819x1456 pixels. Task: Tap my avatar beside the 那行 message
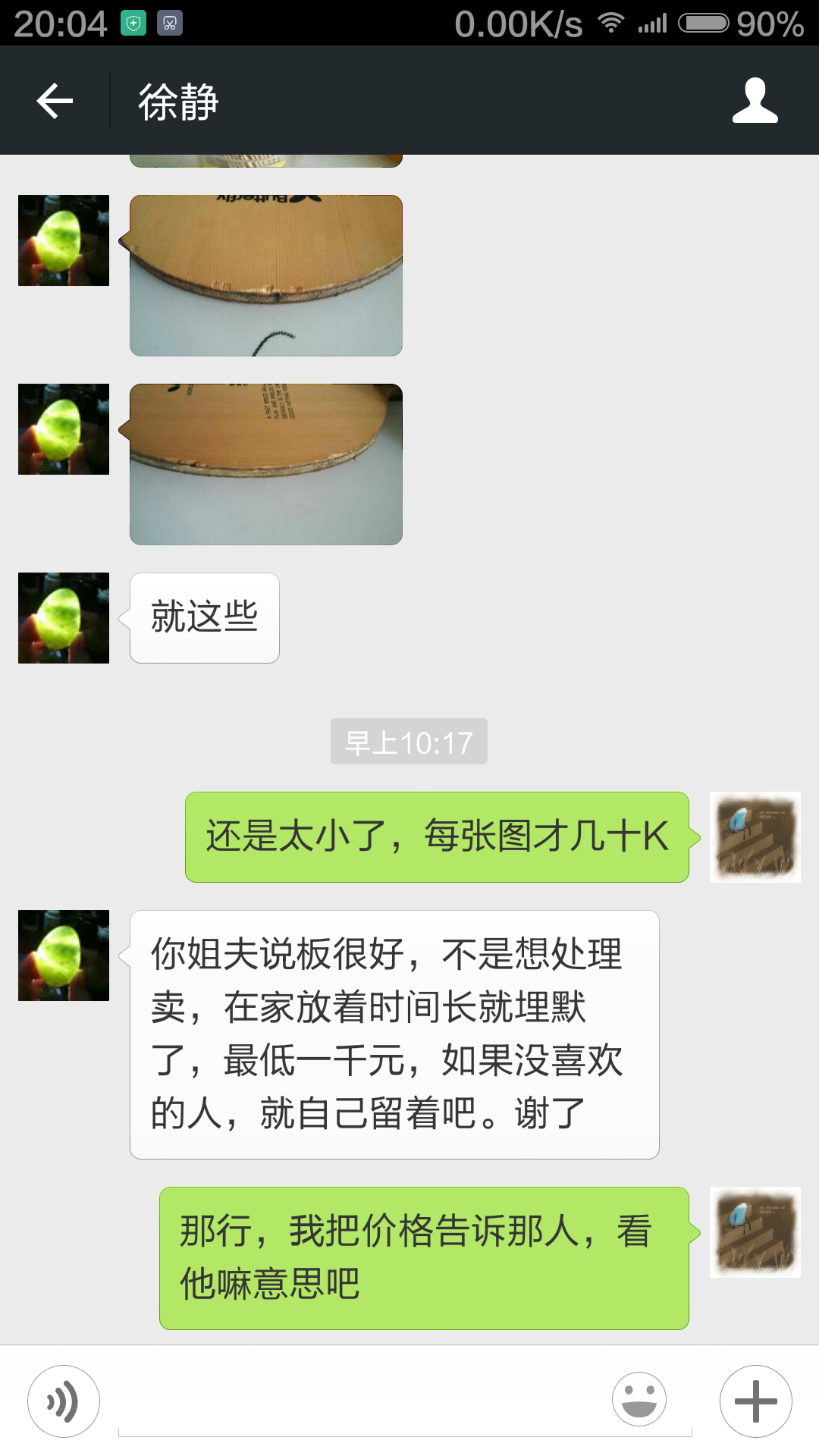755,1232
